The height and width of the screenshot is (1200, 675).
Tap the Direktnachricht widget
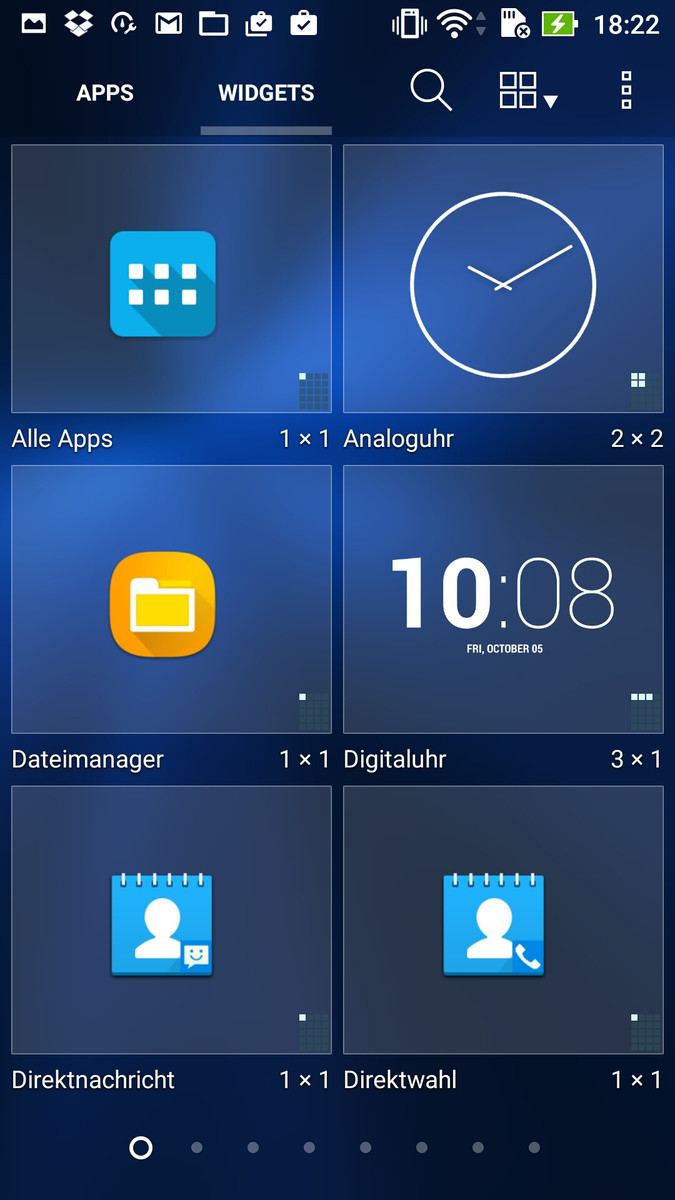coord(171,920)
